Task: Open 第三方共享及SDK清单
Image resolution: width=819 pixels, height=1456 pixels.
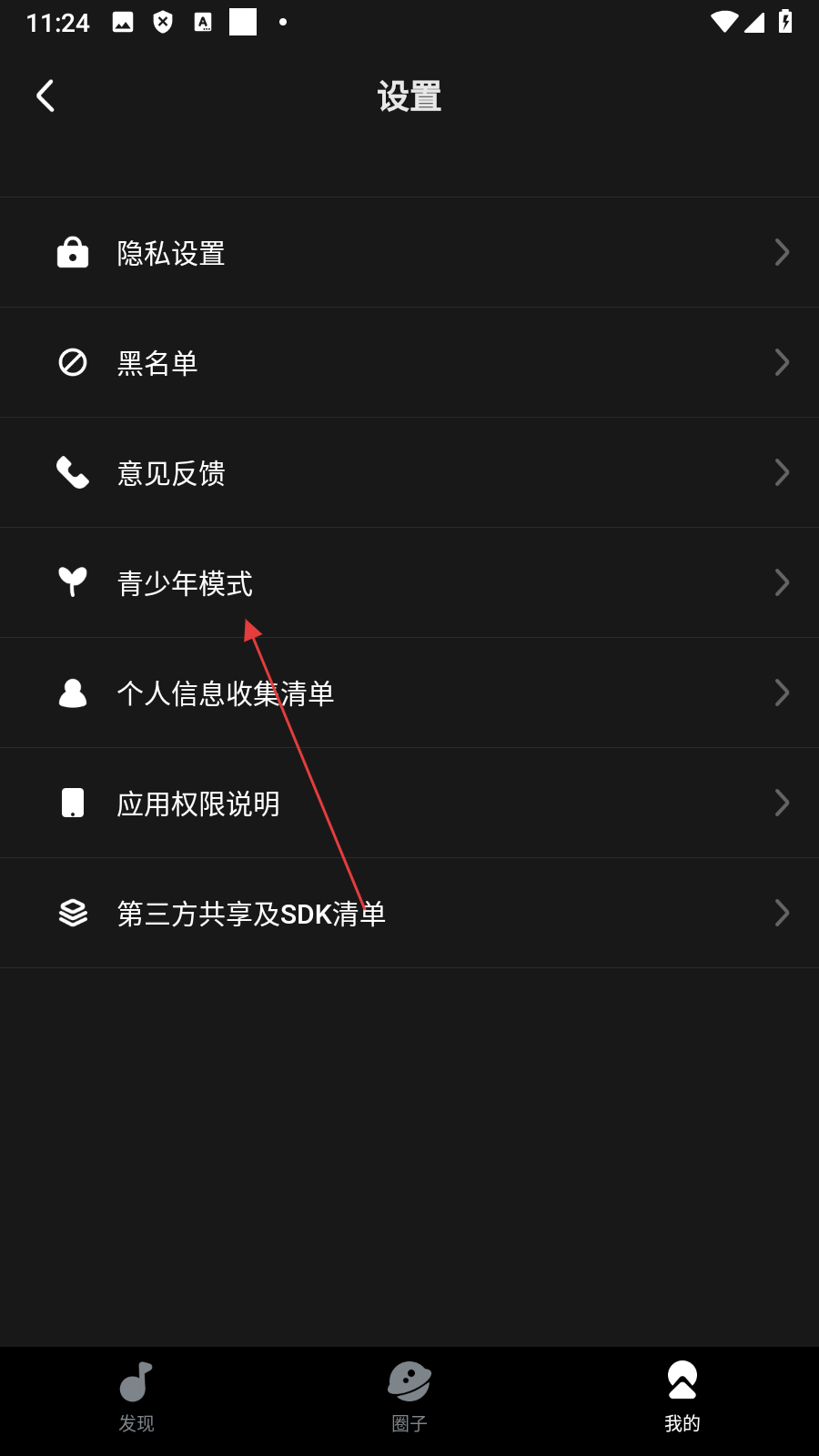Action: [x=409, y=914]
